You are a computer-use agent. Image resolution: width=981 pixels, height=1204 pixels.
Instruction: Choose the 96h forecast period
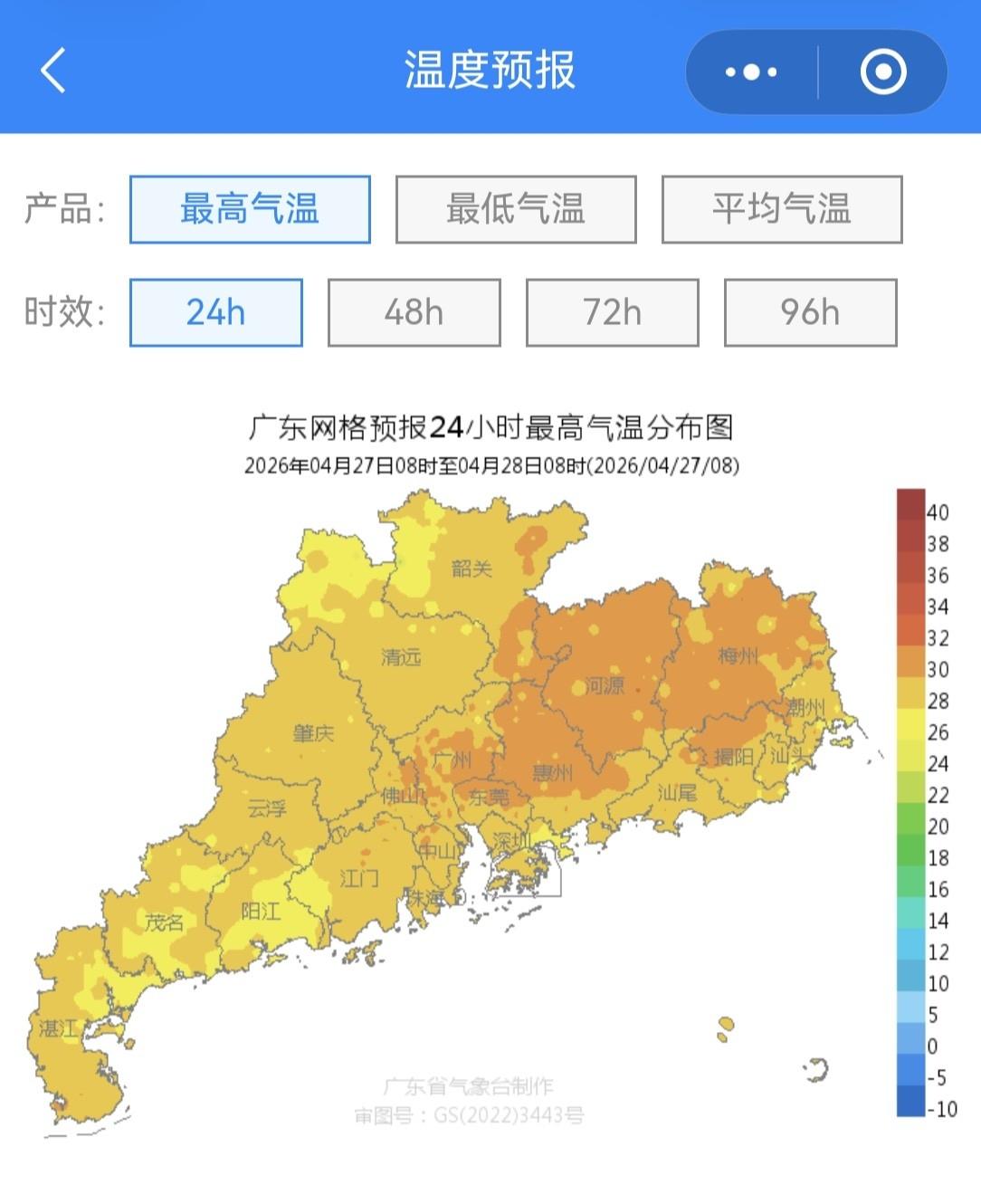[811, 312]
